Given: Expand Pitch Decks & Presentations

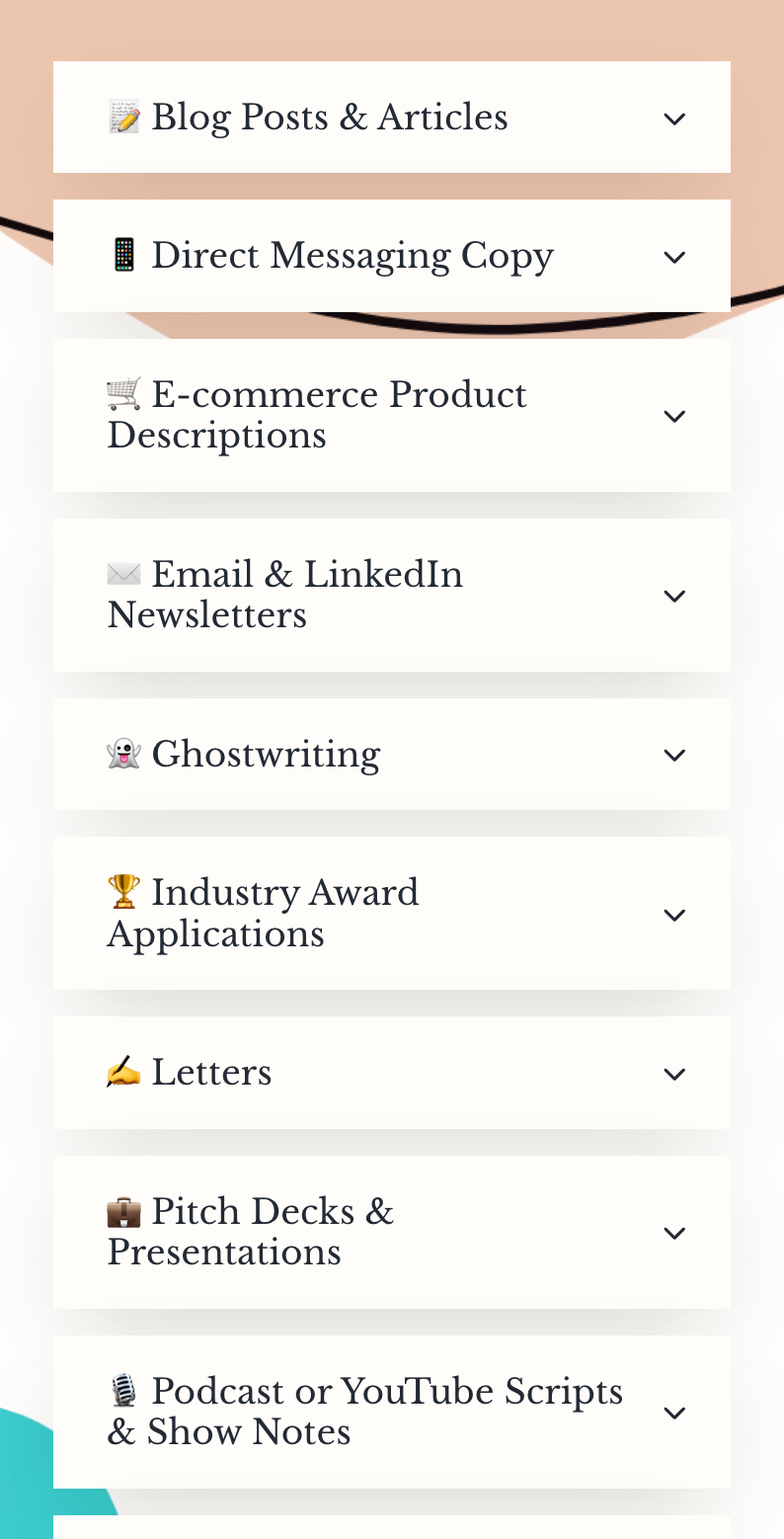Looking at the screenshot, I should coord(391,1232).
